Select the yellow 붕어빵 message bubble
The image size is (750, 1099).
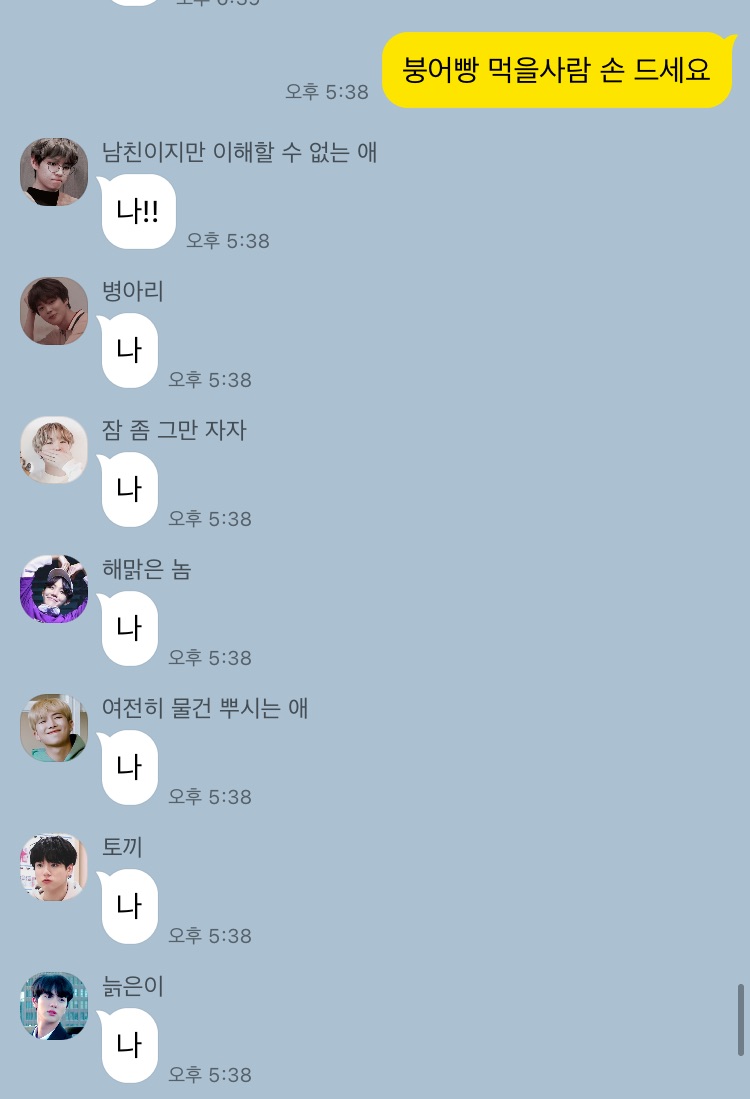(556, 70)
